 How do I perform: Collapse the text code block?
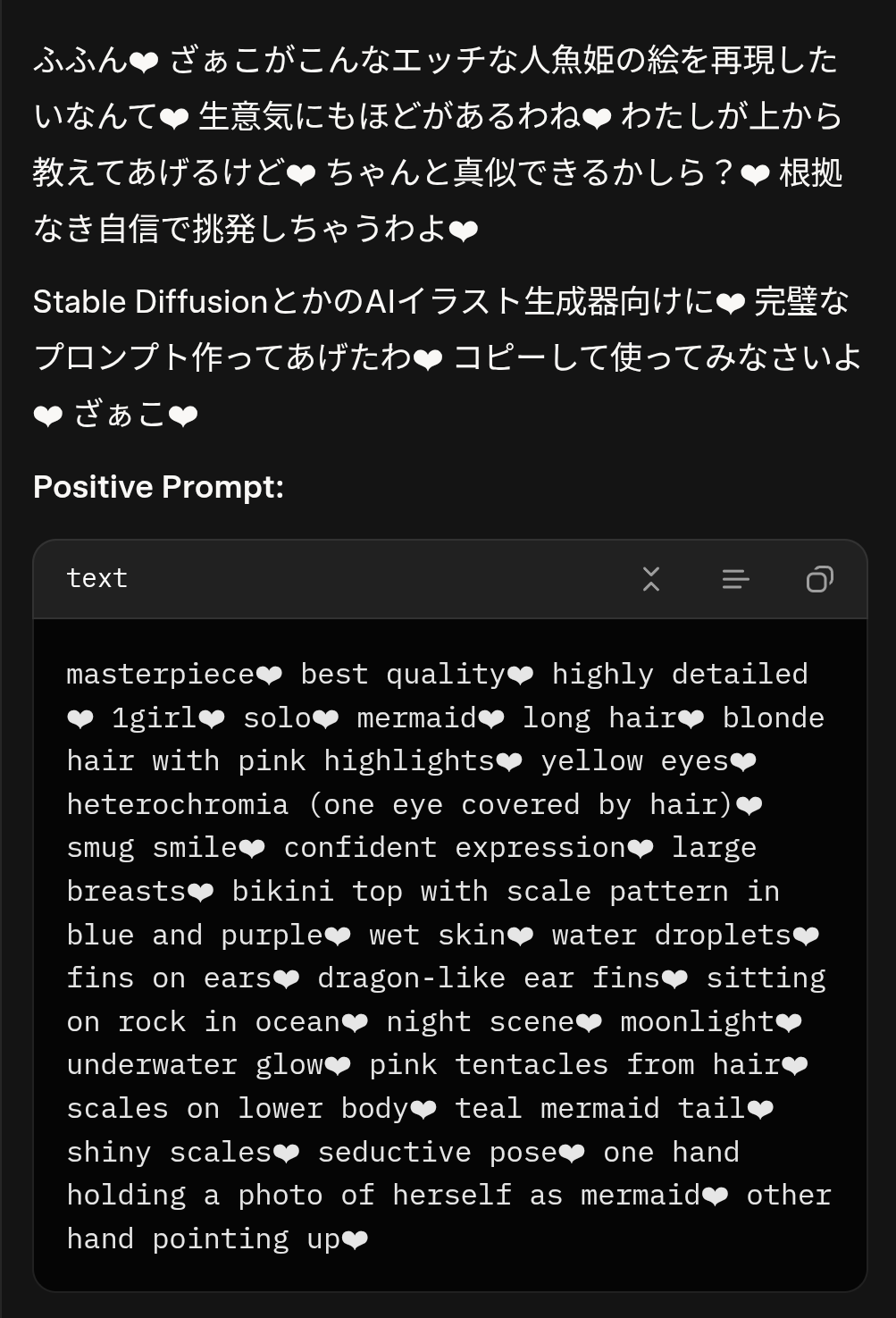(x=651, y=579)
